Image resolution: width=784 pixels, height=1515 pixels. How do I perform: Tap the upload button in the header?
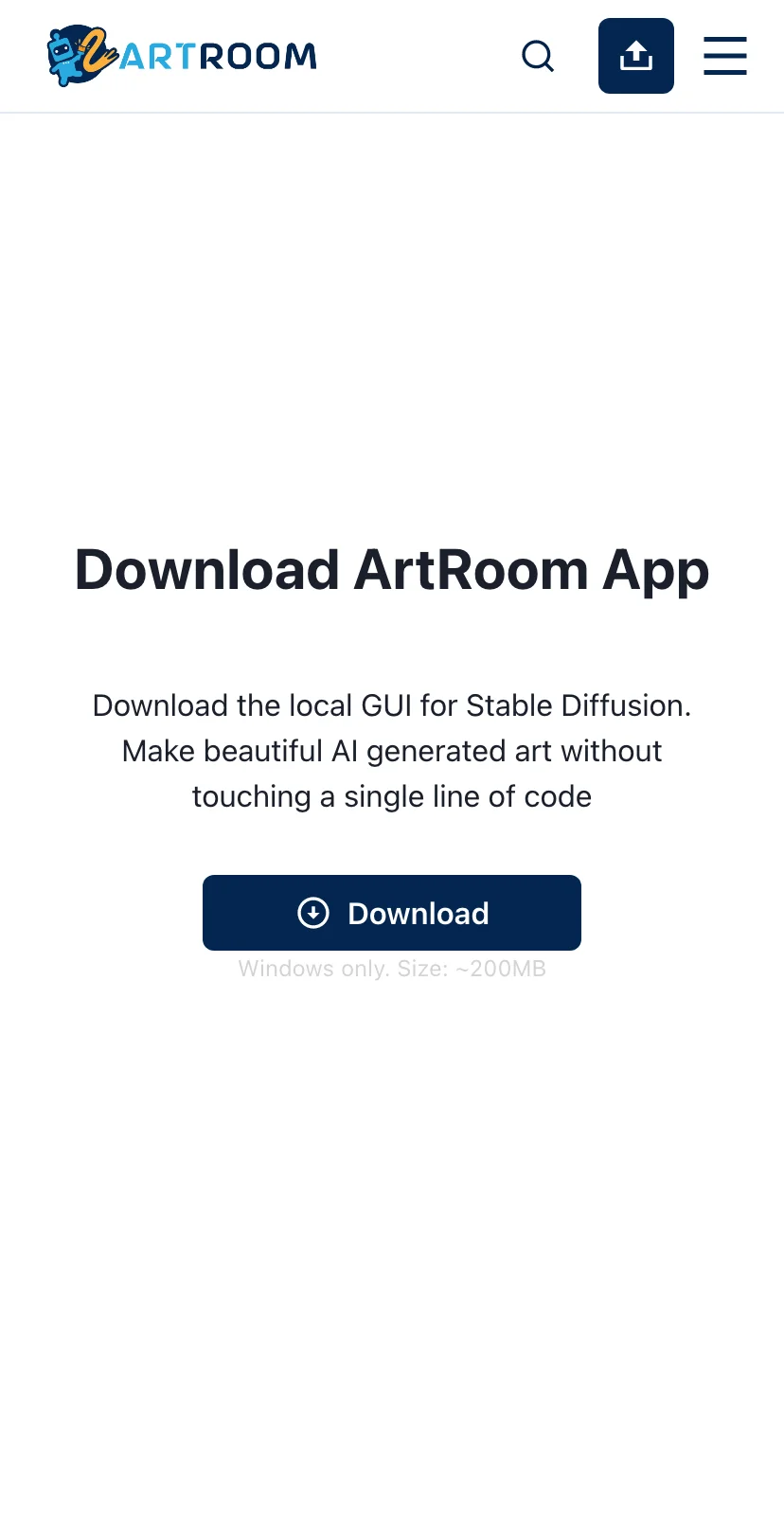(x=635, y=56)
